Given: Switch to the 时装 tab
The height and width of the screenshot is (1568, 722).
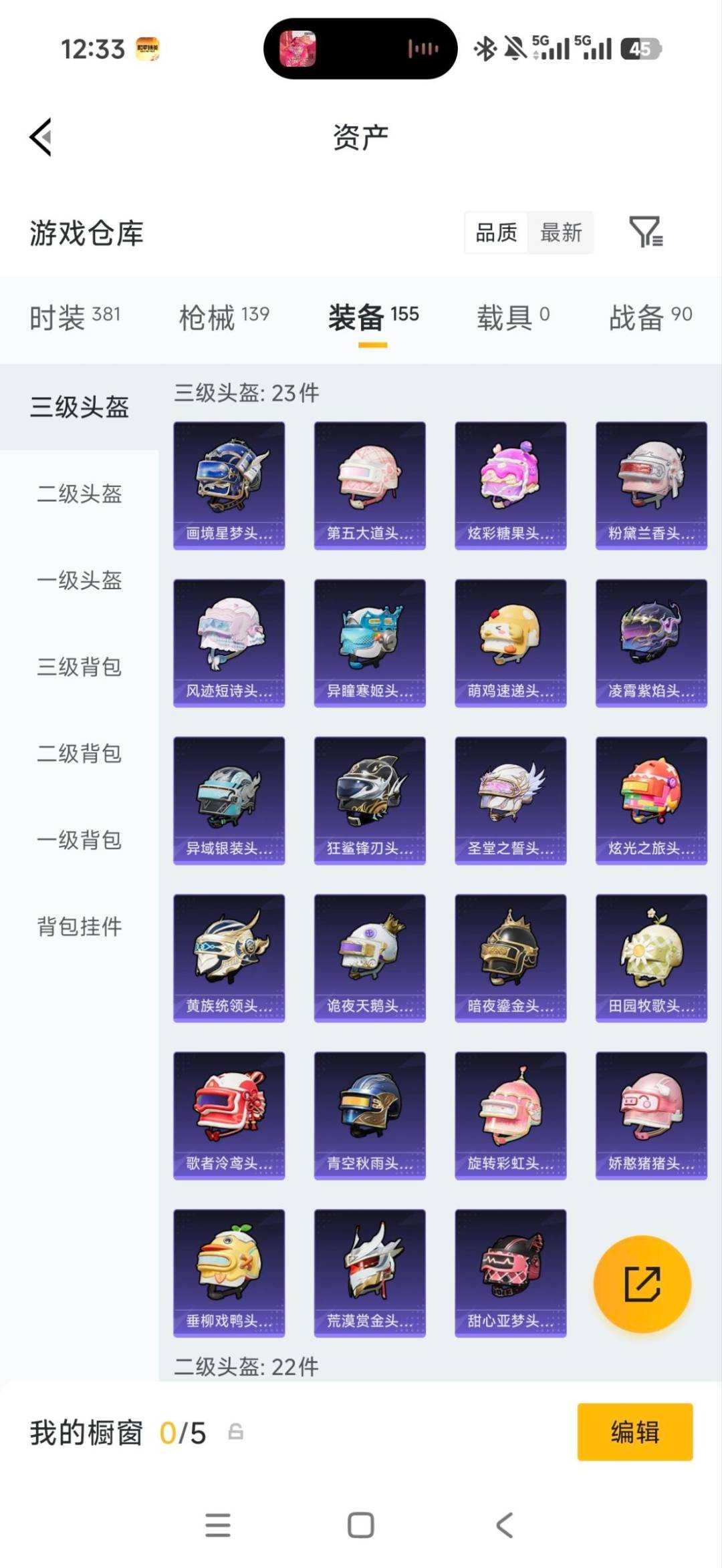Looking at the screenshot, I should pyautogui.click(x=75, y=317).
